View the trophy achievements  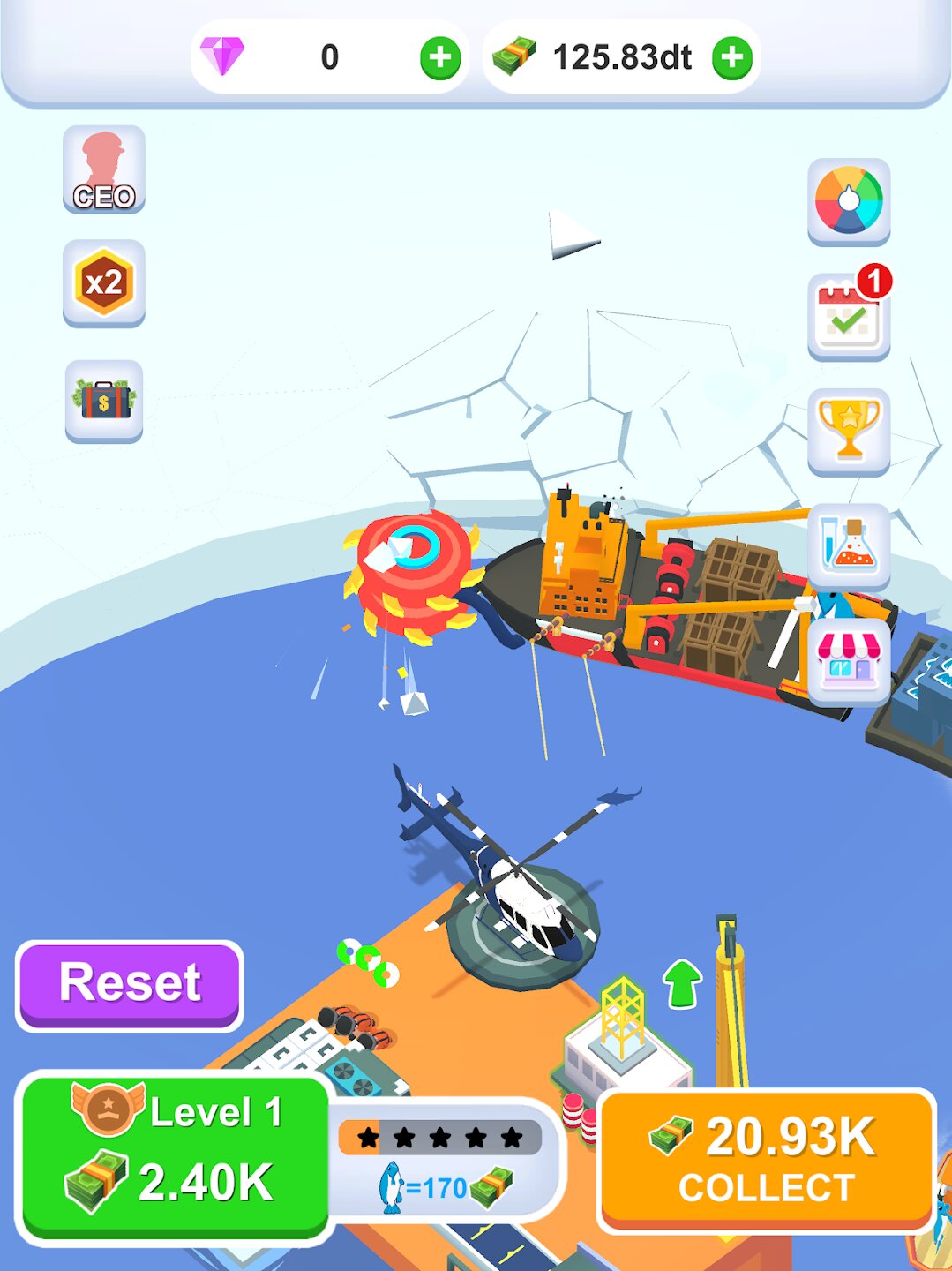point(848,431)
